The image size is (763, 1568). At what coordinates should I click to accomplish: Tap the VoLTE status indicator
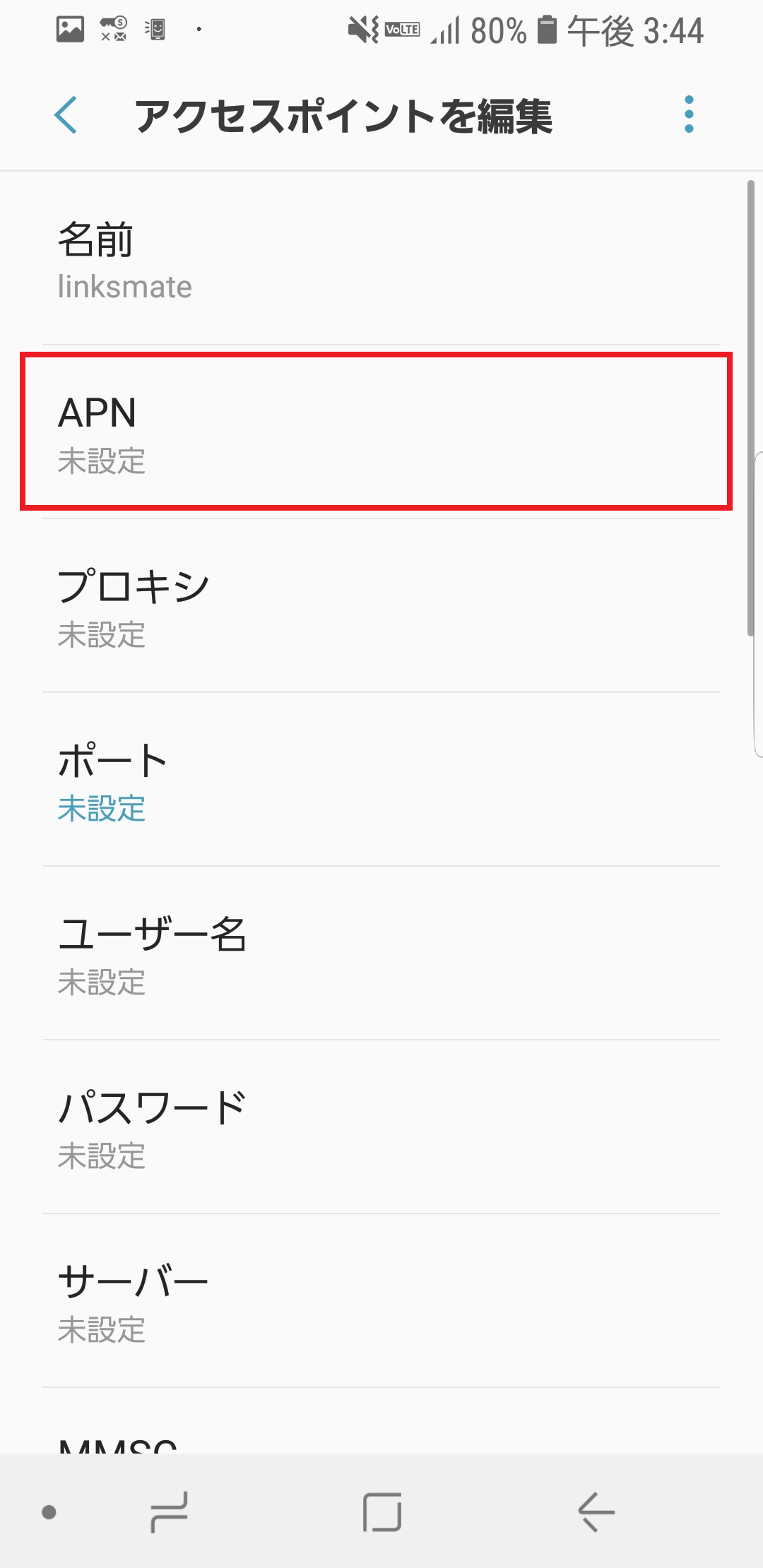(401, 30)
